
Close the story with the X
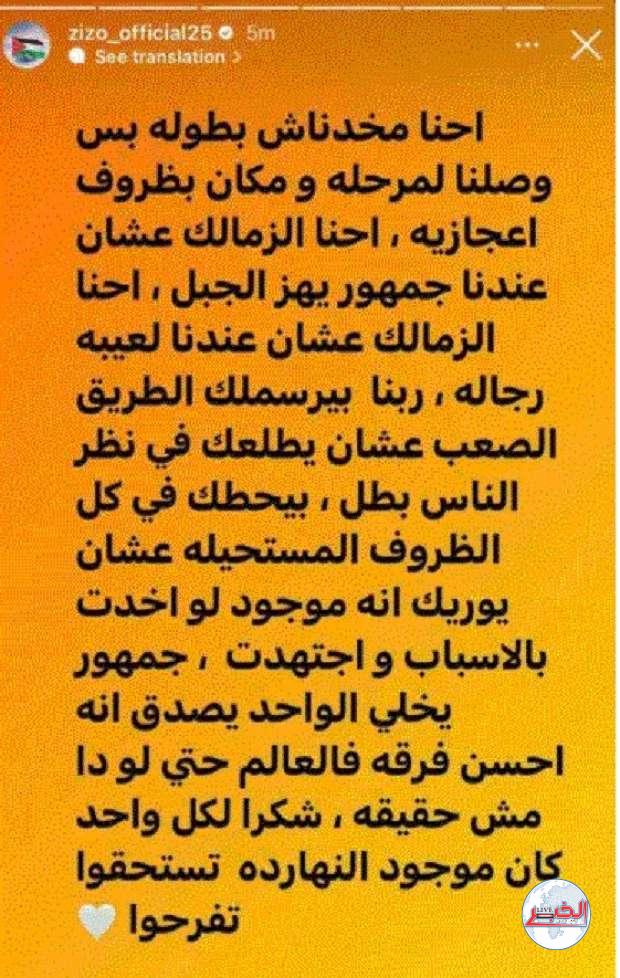pyautogui.click(x=586, y=44)
